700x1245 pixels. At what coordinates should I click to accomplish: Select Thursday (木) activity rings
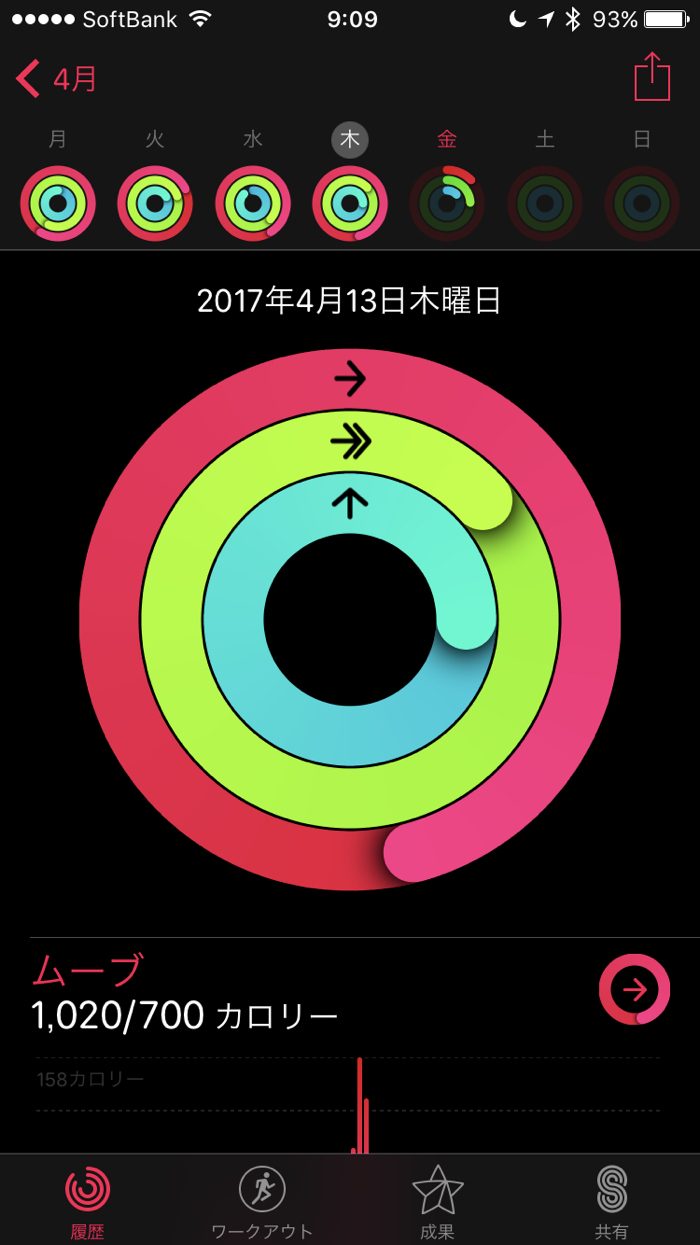click(350, 203)
